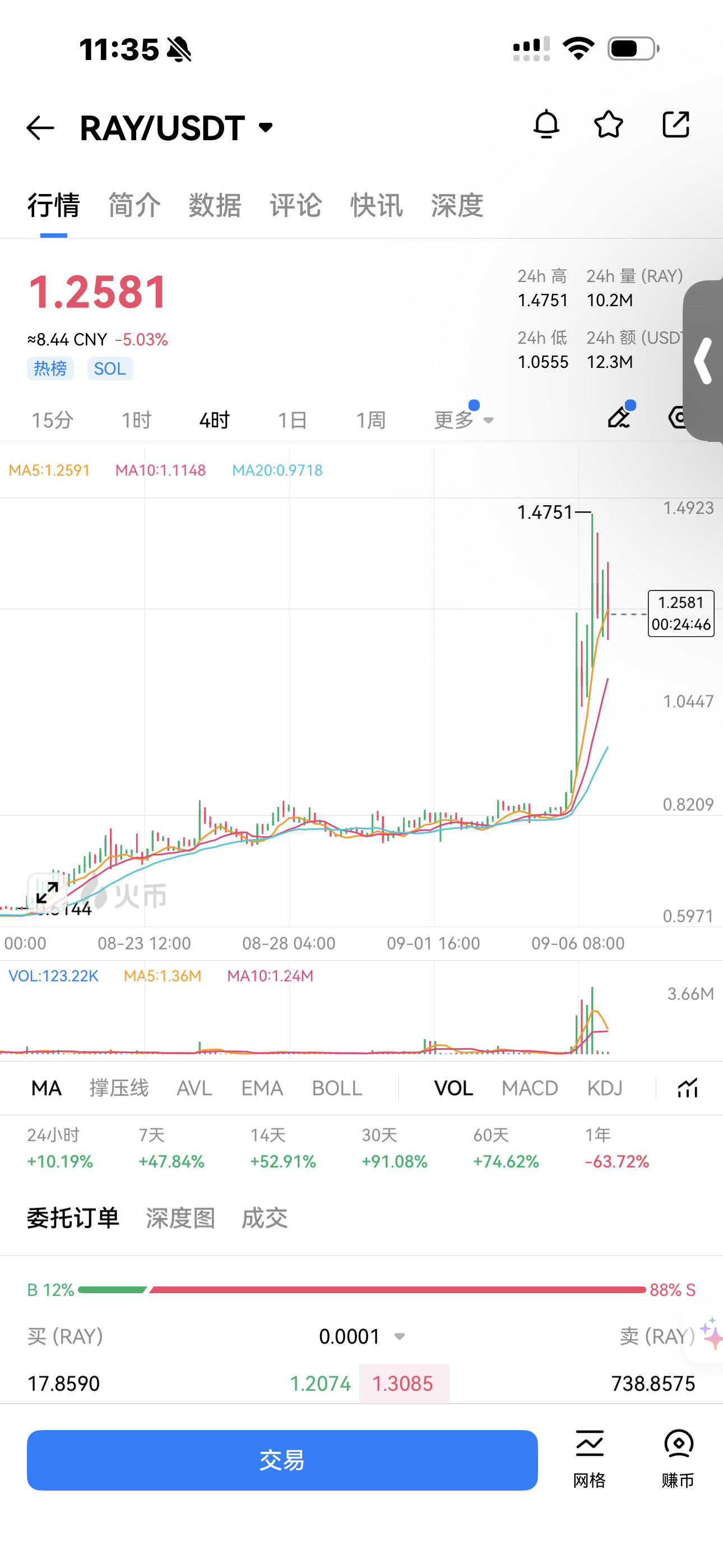The height and width of the screenshot is (1568, 723).
Task: Switch to the 数据 tab
Action: (215, 205)
